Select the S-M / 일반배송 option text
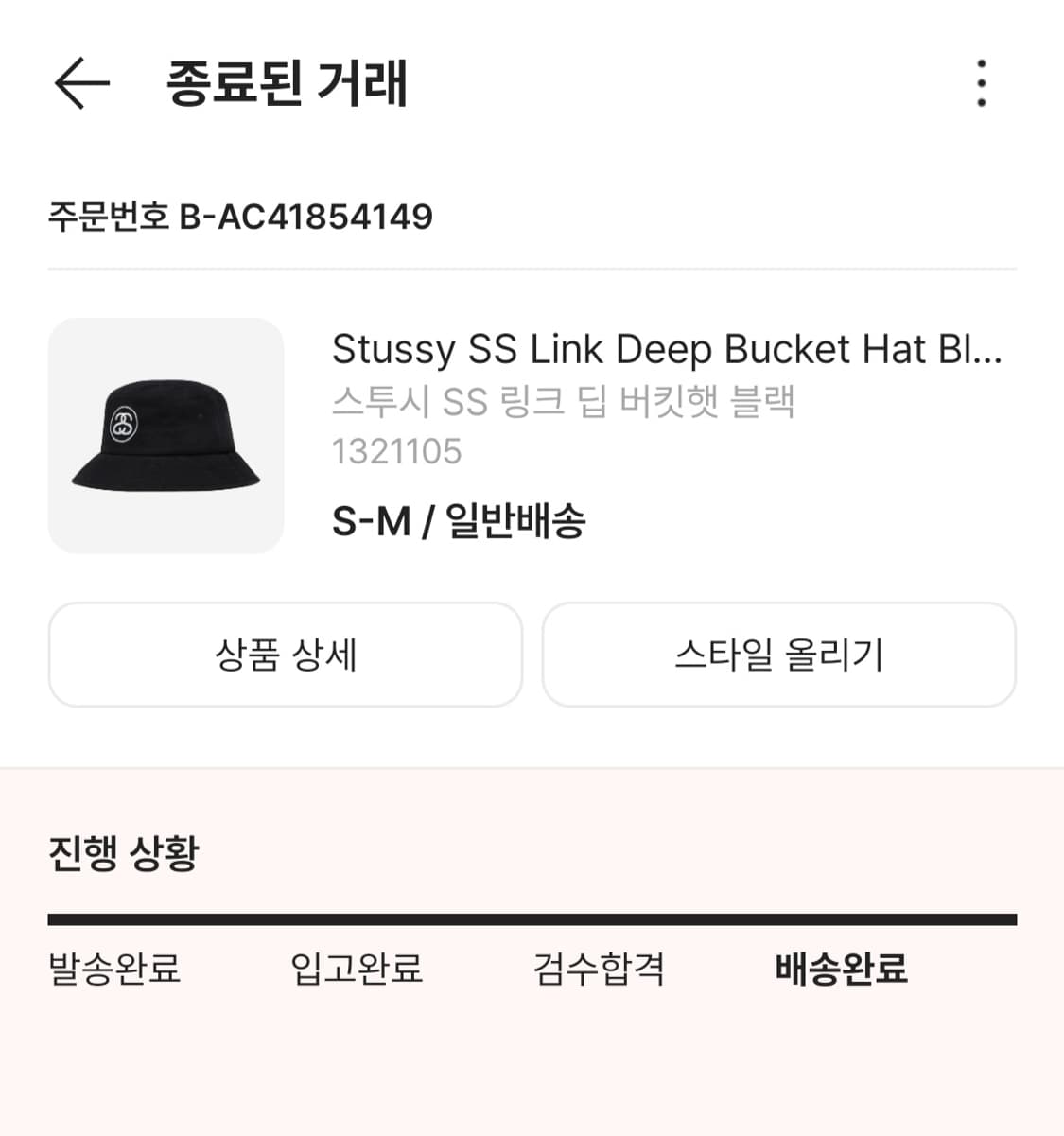Image resolution: width=1064 pixels, height=1136 pixels. click(x=461, y=519)
